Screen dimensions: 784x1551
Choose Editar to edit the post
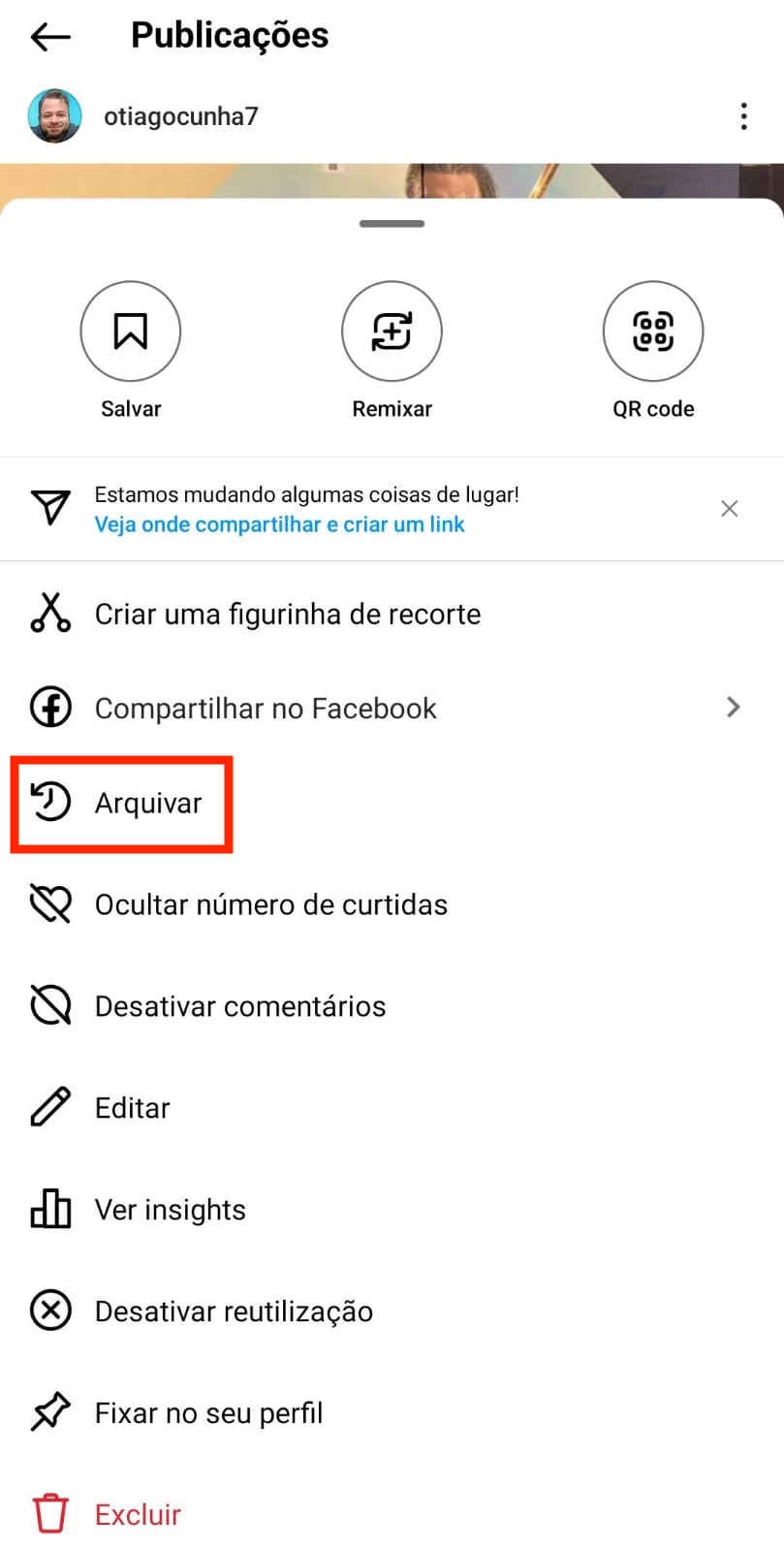[x=132, y=1108]
